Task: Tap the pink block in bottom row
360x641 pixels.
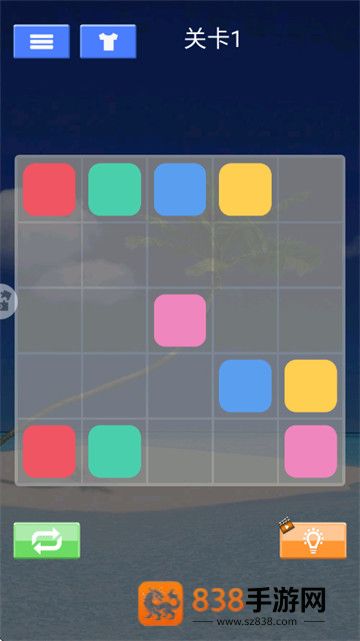Action: pyautogui.click(x=311, y=451)
